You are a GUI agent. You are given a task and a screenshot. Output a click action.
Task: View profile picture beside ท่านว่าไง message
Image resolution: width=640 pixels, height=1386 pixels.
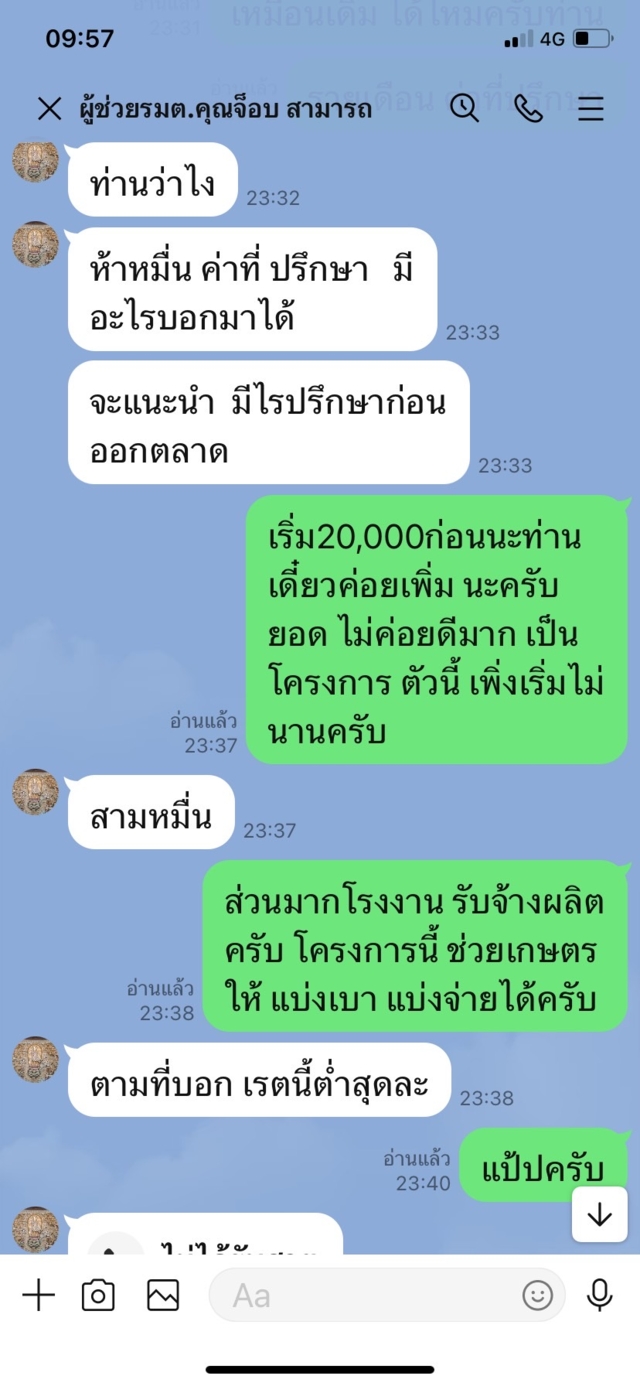(x=35, y=162)
